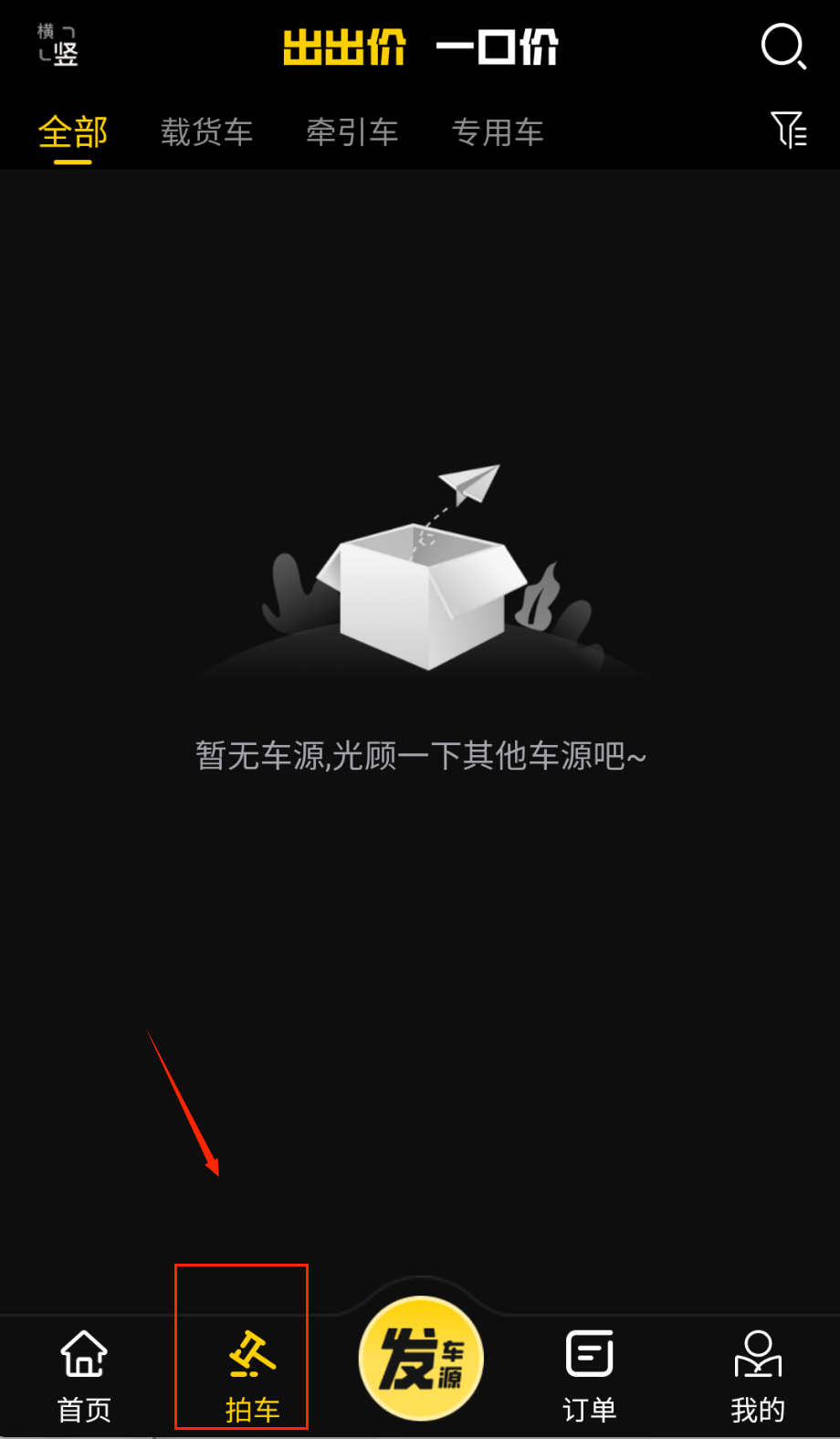Screen dimensions: 840x1439
Task: Select the 全部 category tab
Action: pyautogui.click(x=73, y=133)
